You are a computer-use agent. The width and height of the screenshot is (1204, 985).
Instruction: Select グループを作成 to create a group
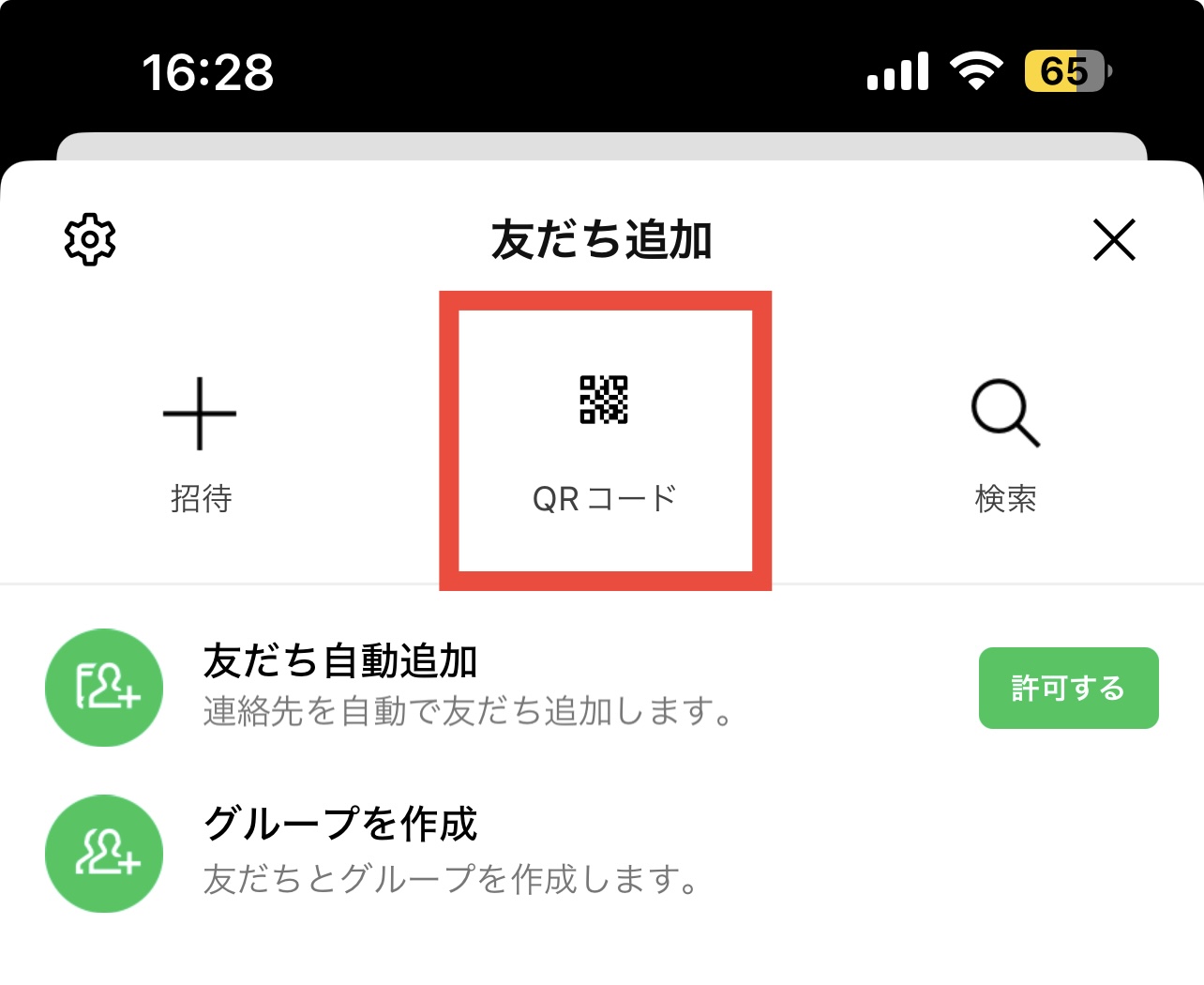[x=450, y=852]
